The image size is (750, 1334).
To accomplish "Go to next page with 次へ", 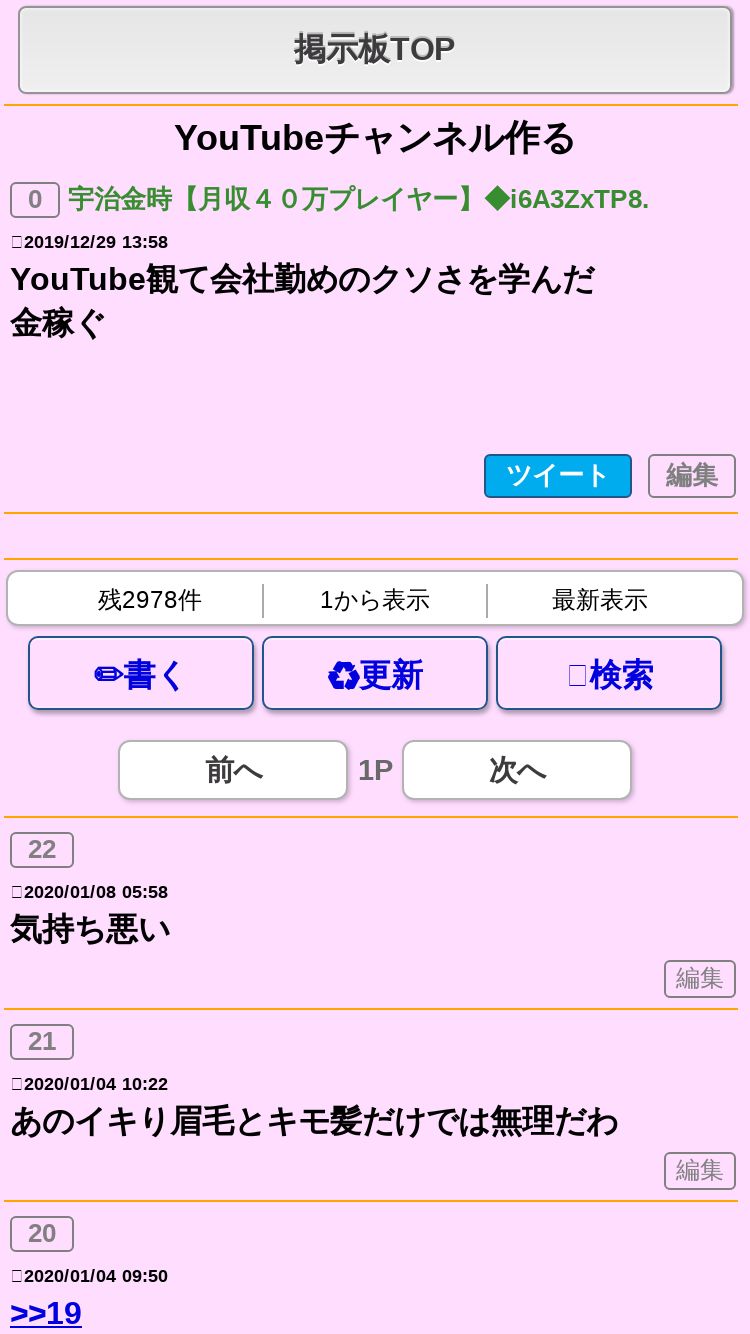I will (x=517, y=770).
